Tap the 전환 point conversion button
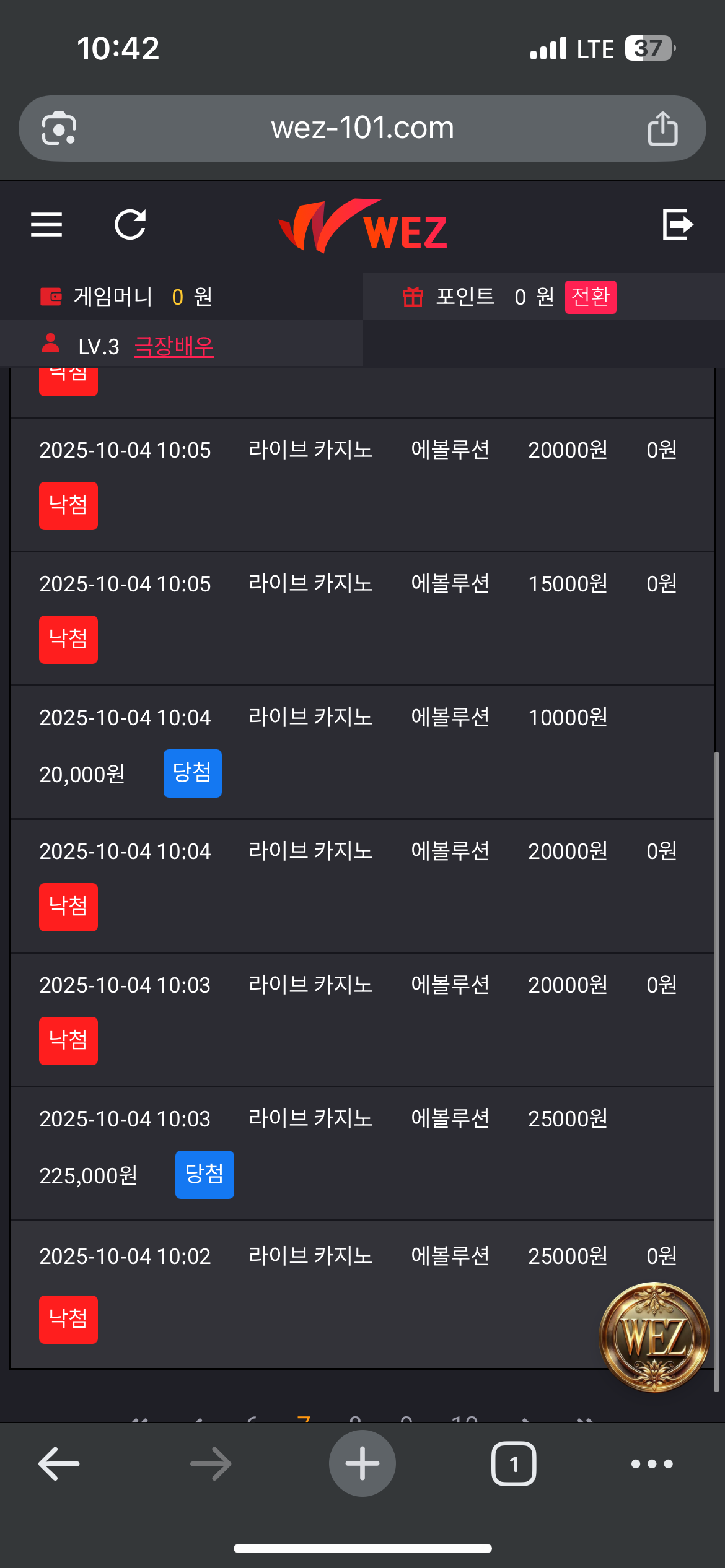725x1568 pixels. click(590, 297)
